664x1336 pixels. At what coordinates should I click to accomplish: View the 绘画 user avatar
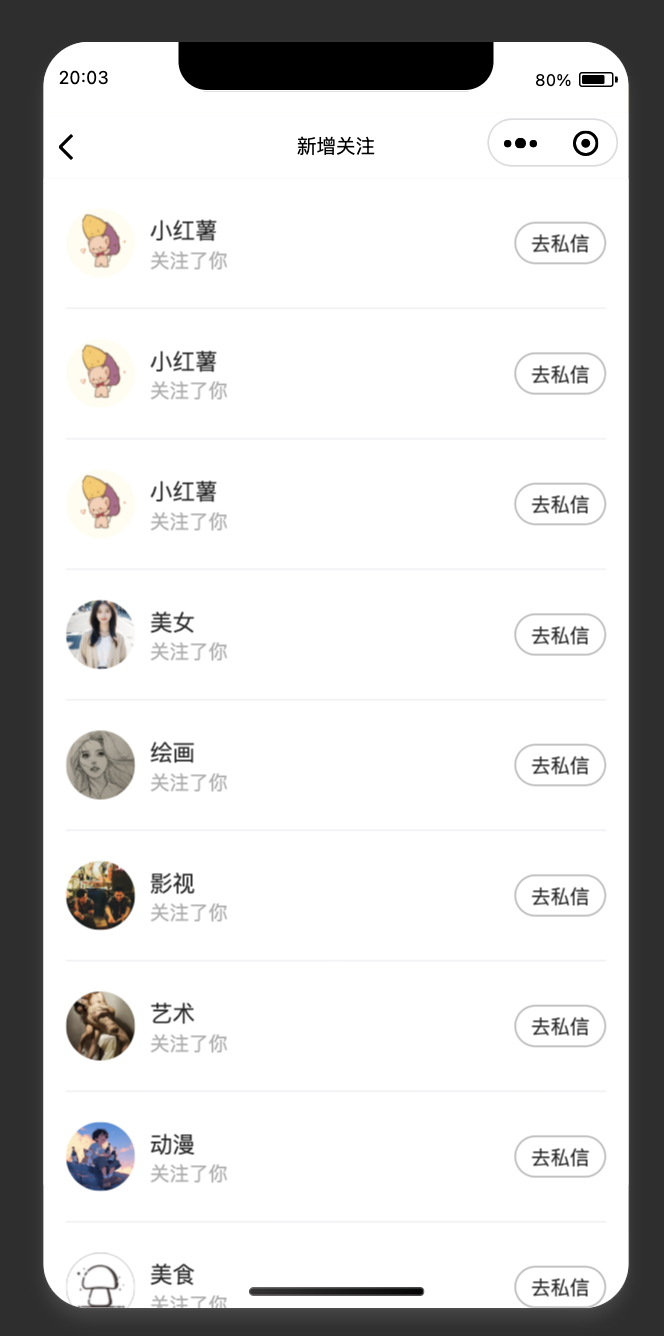coord(100,765)
